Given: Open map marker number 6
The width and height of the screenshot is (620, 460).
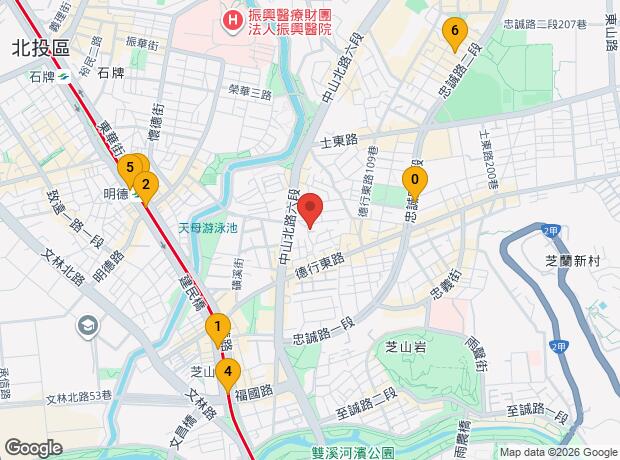Looking at the screenshot, I should (455, 33).
